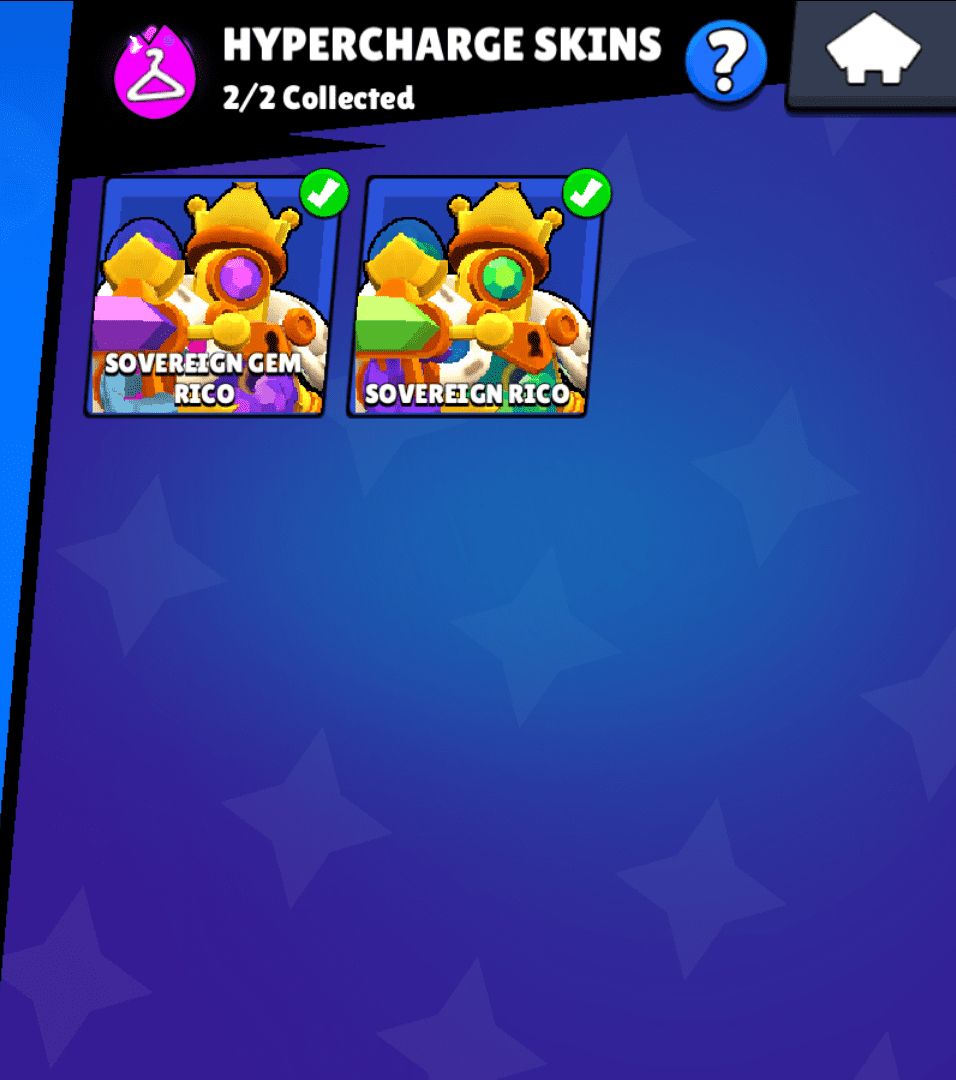Open the question mark help button
This screenshot has height=1080, width=956.
point(726,60)
